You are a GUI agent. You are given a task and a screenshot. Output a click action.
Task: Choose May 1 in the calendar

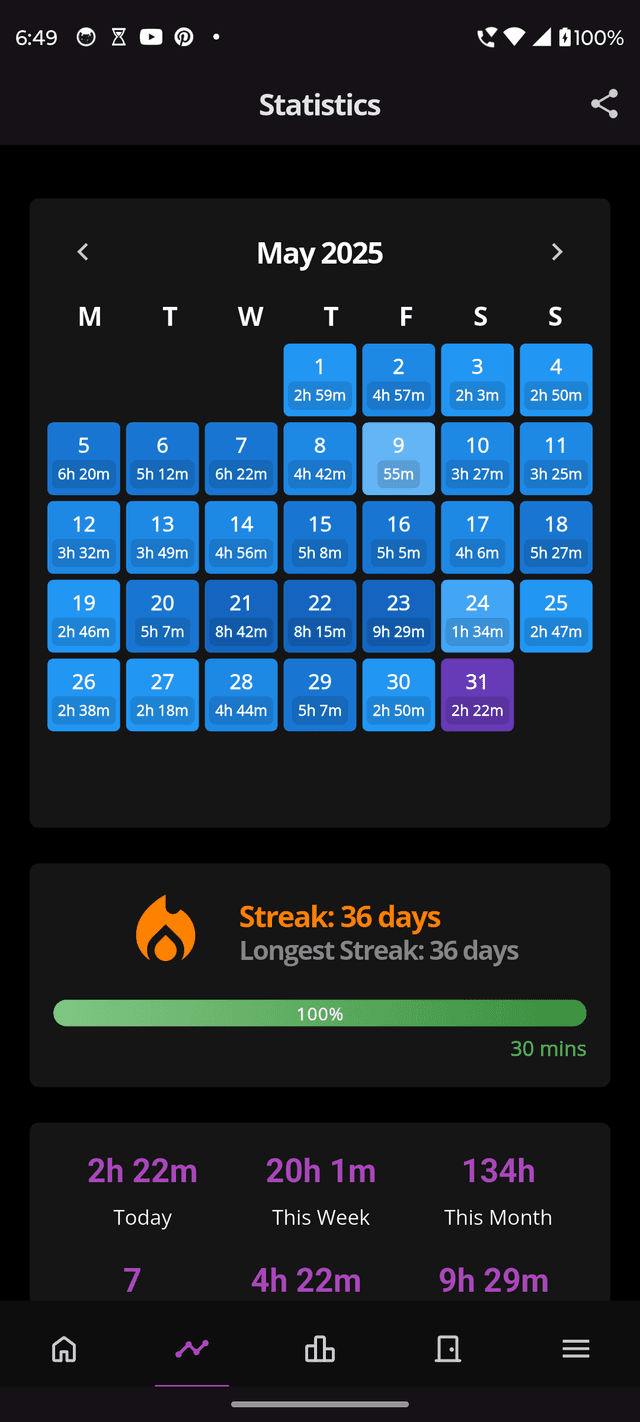[320, 379]
